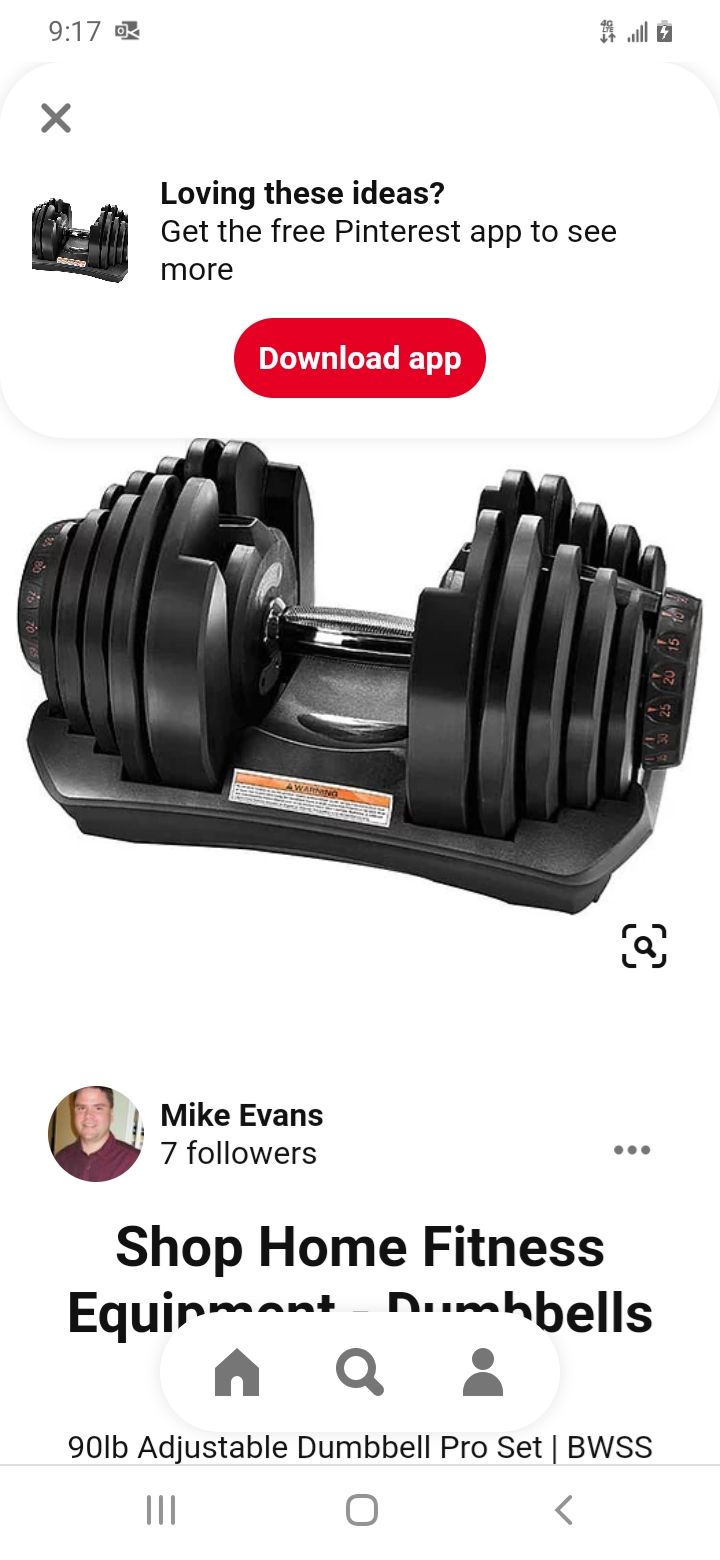Open recent apps from the navigation bar
The height and width of the screenshot is (1560, 720).
point(160,1509)
